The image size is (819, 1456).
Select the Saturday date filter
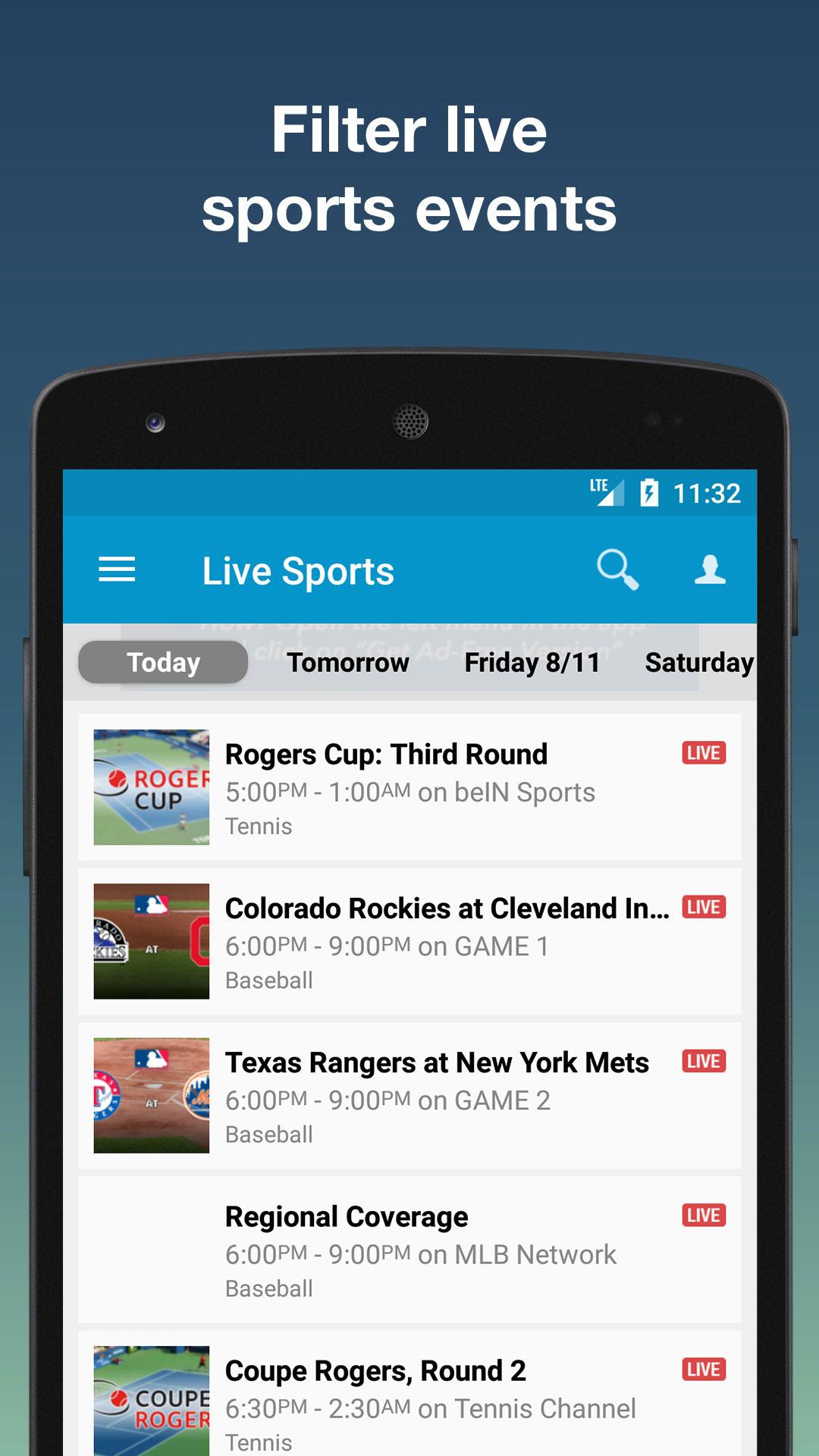[x=698, y=661]
